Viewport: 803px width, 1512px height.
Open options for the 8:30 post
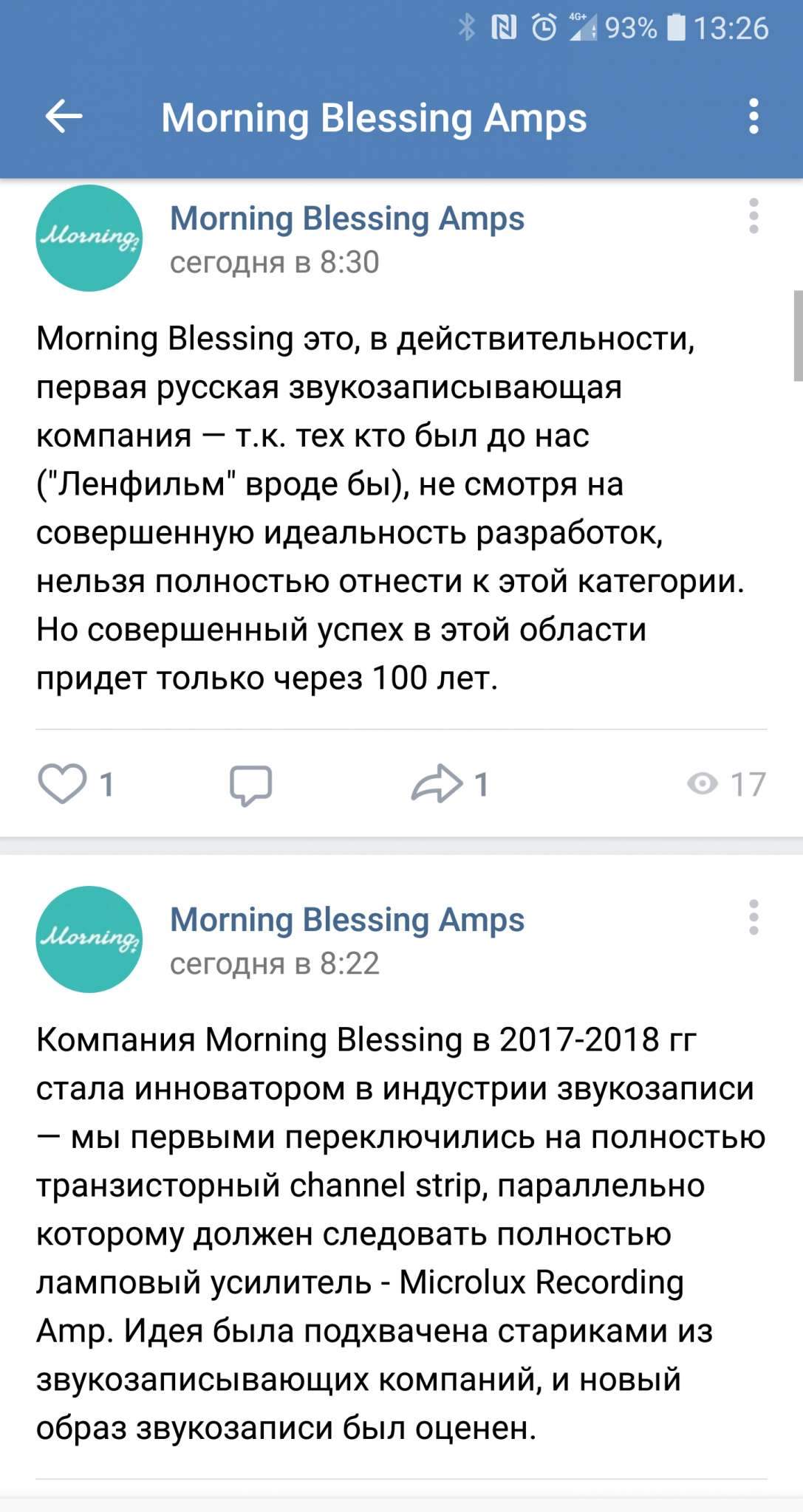[754, 217]
